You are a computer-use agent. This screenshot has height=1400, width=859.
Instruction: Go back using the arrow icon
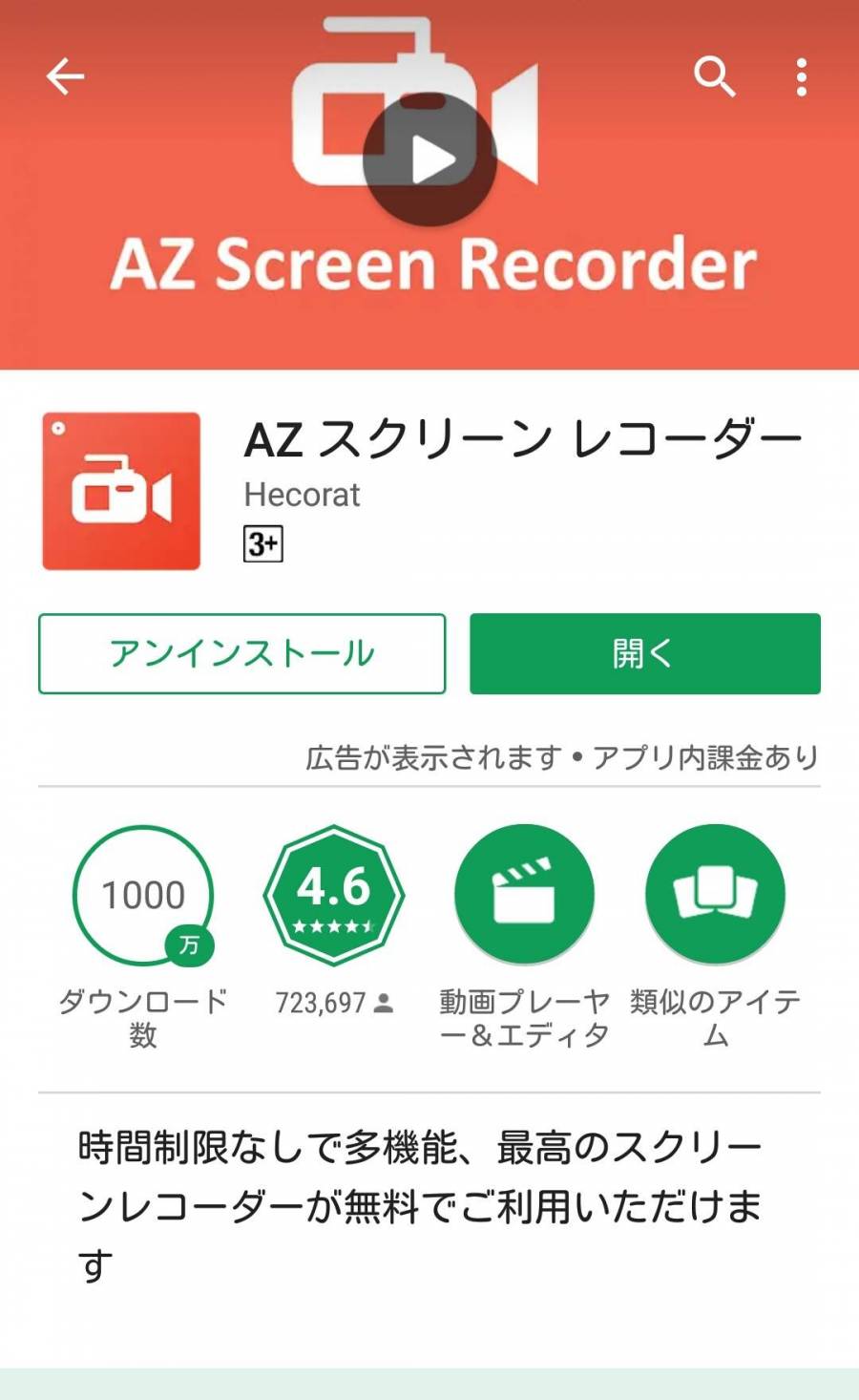65,76
